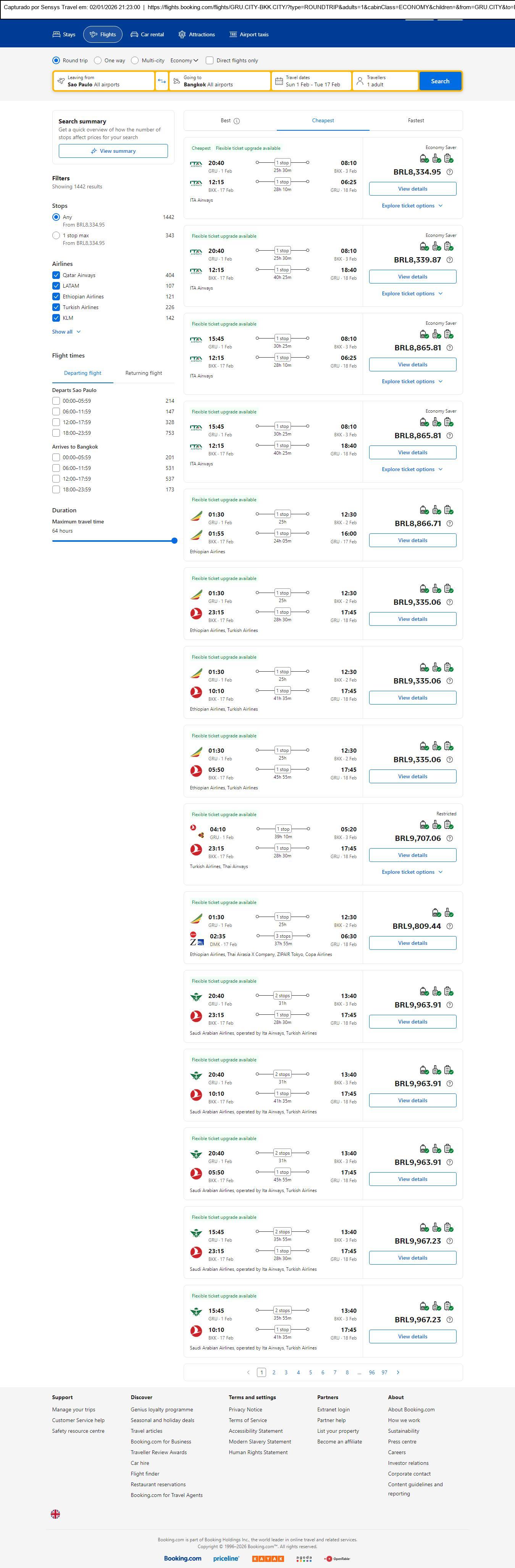Switch to the Best results tab
Screen dimensions: 515x1568
coord(229,120)
